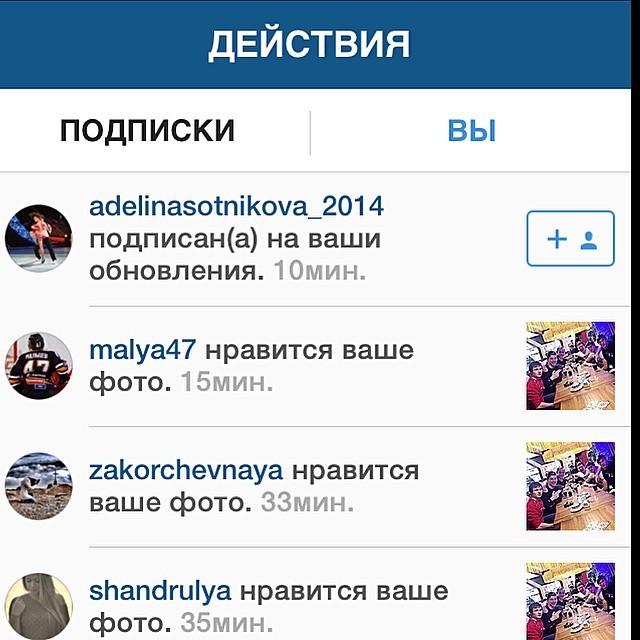View malya47 profile picture
640x640 pixels.
coord(39,365)
